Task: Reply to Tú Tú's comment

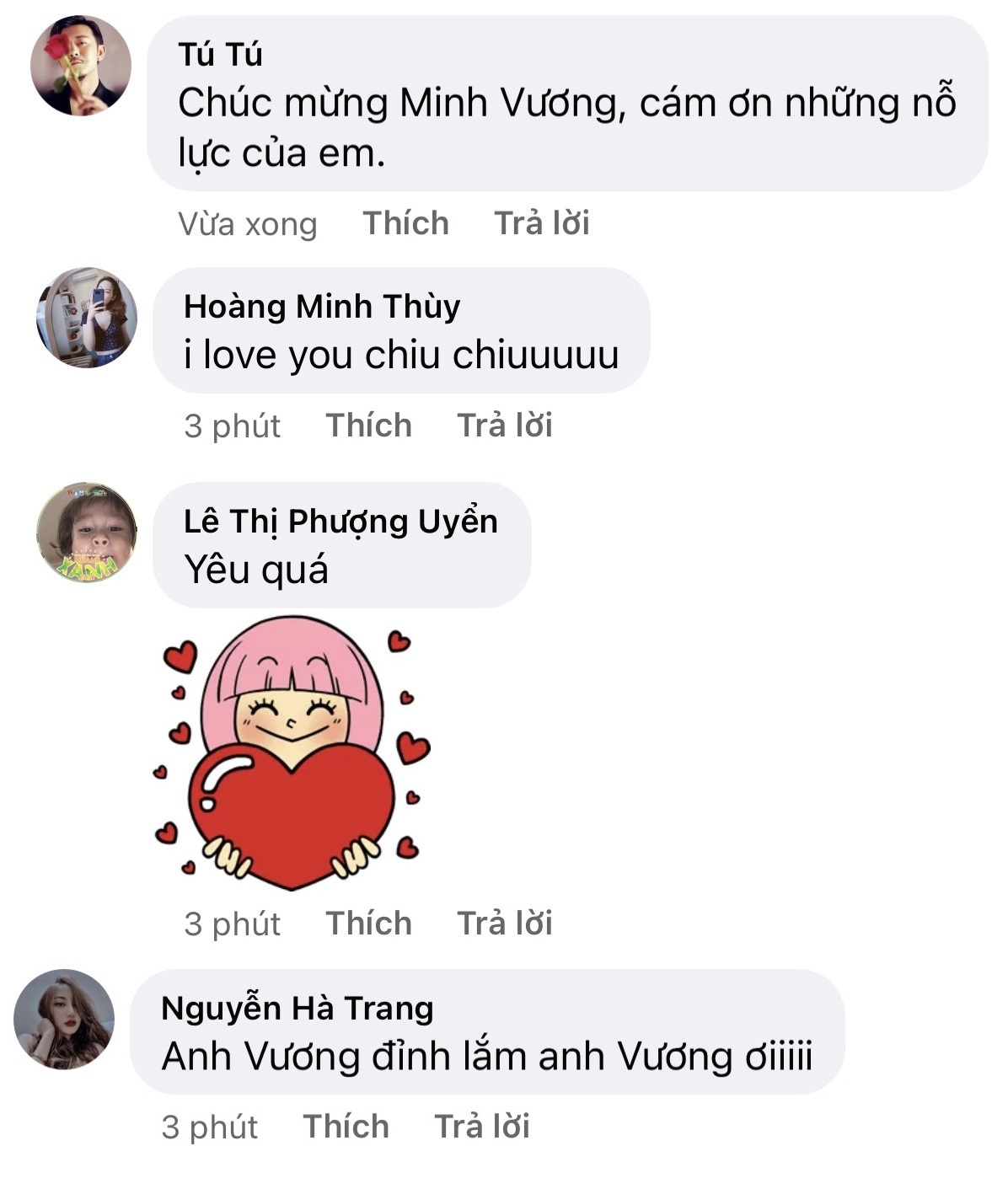Action: (x=541, y=223)
